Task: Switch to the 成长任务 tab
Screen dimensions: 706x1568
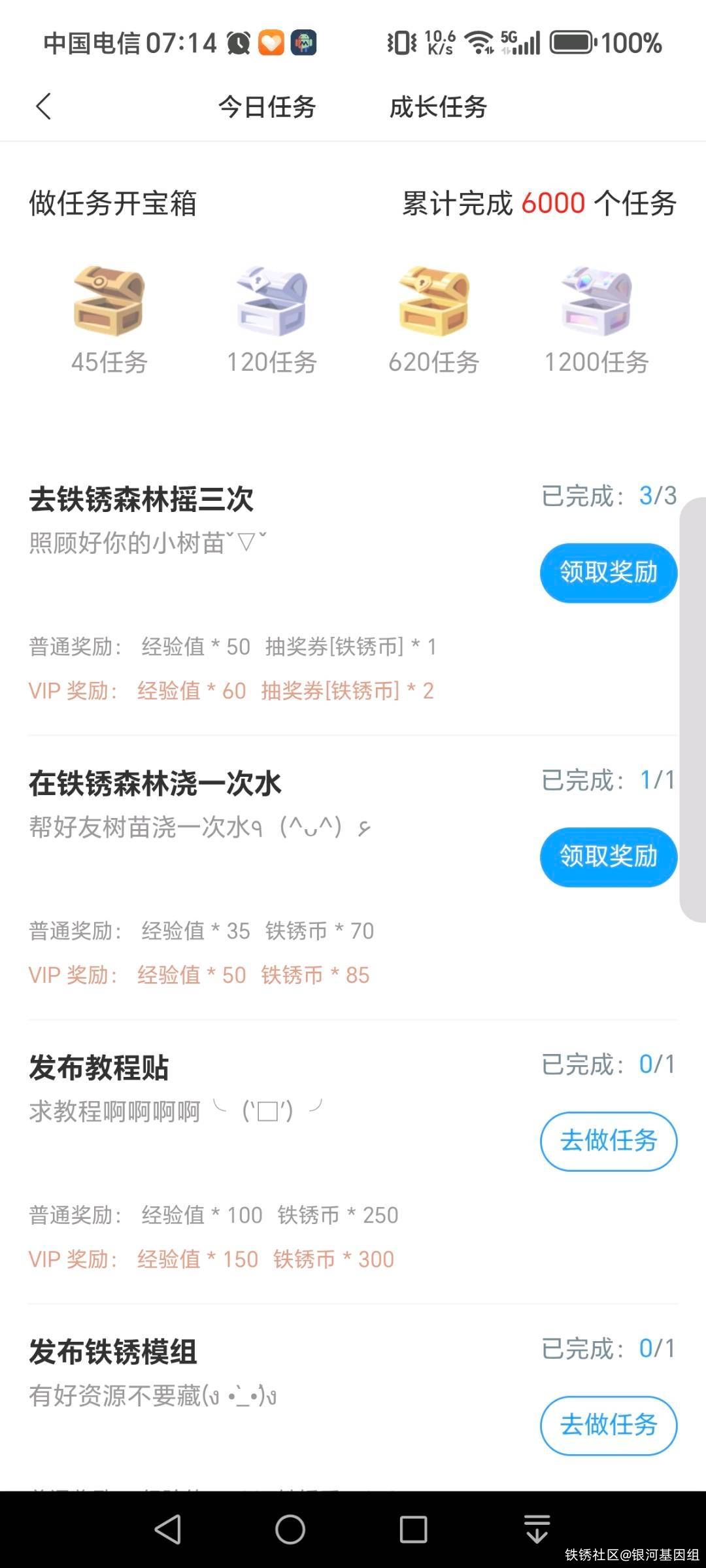Action: [x=438, y=107]
